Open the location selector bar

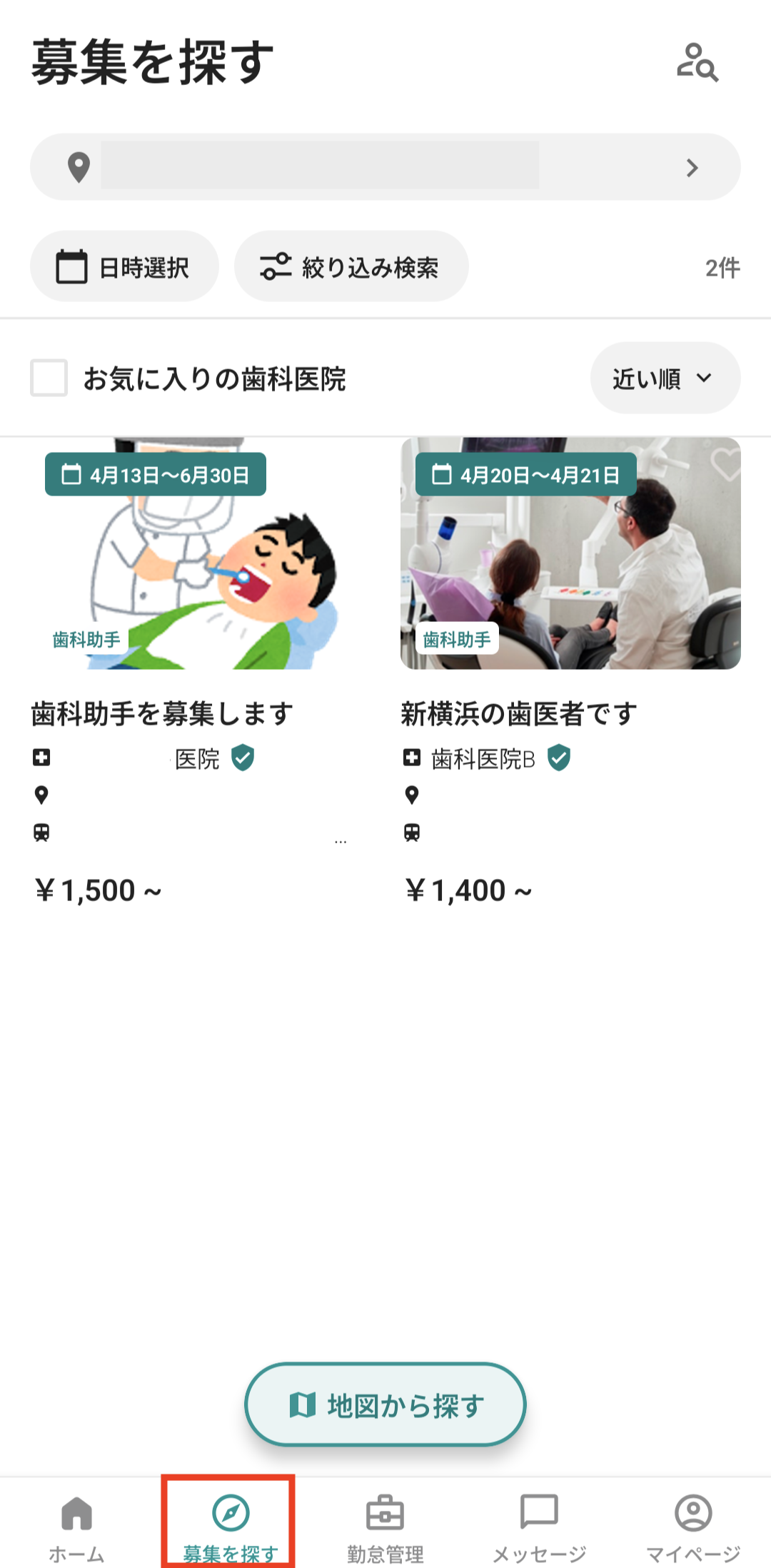385,167
